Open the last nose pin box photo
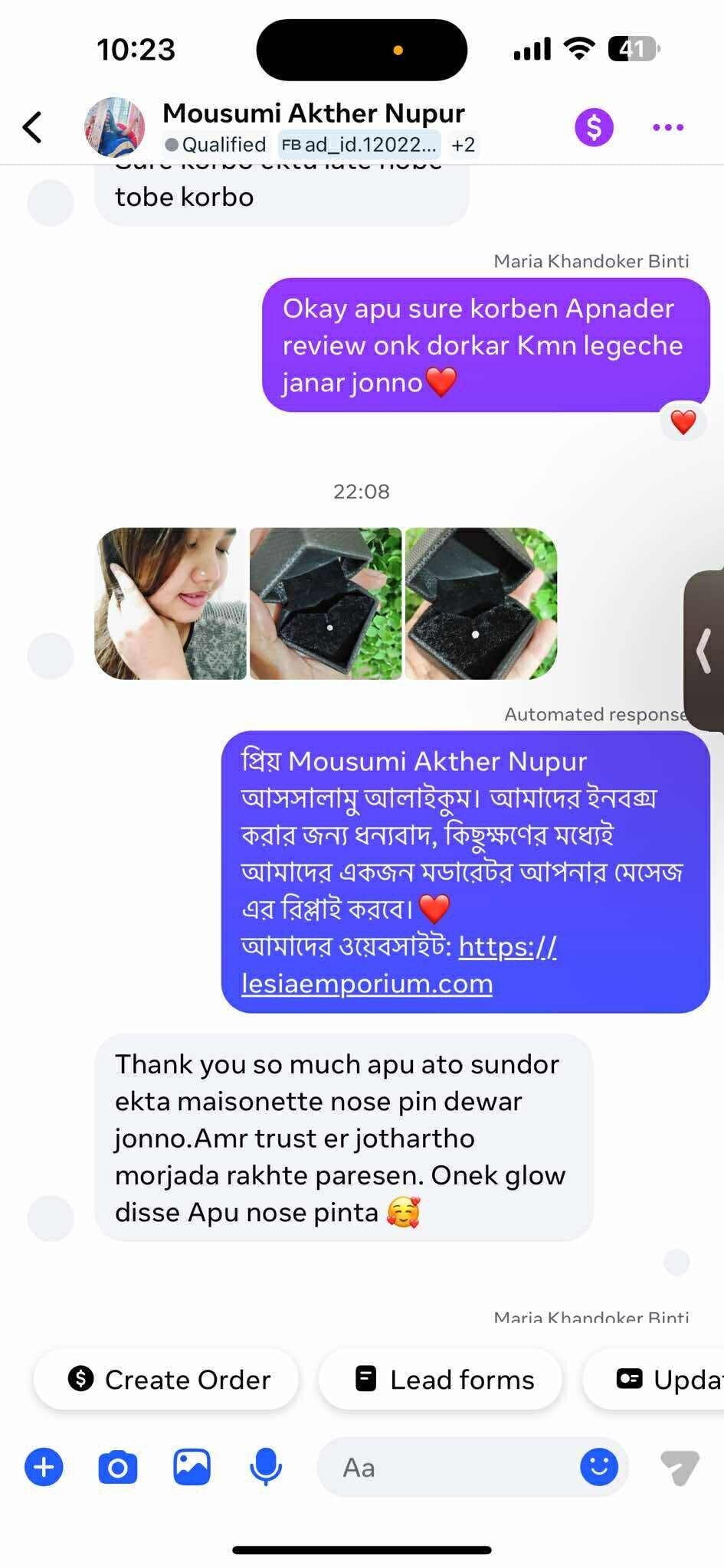724x1568 pixels. click(x=480, y=603)
